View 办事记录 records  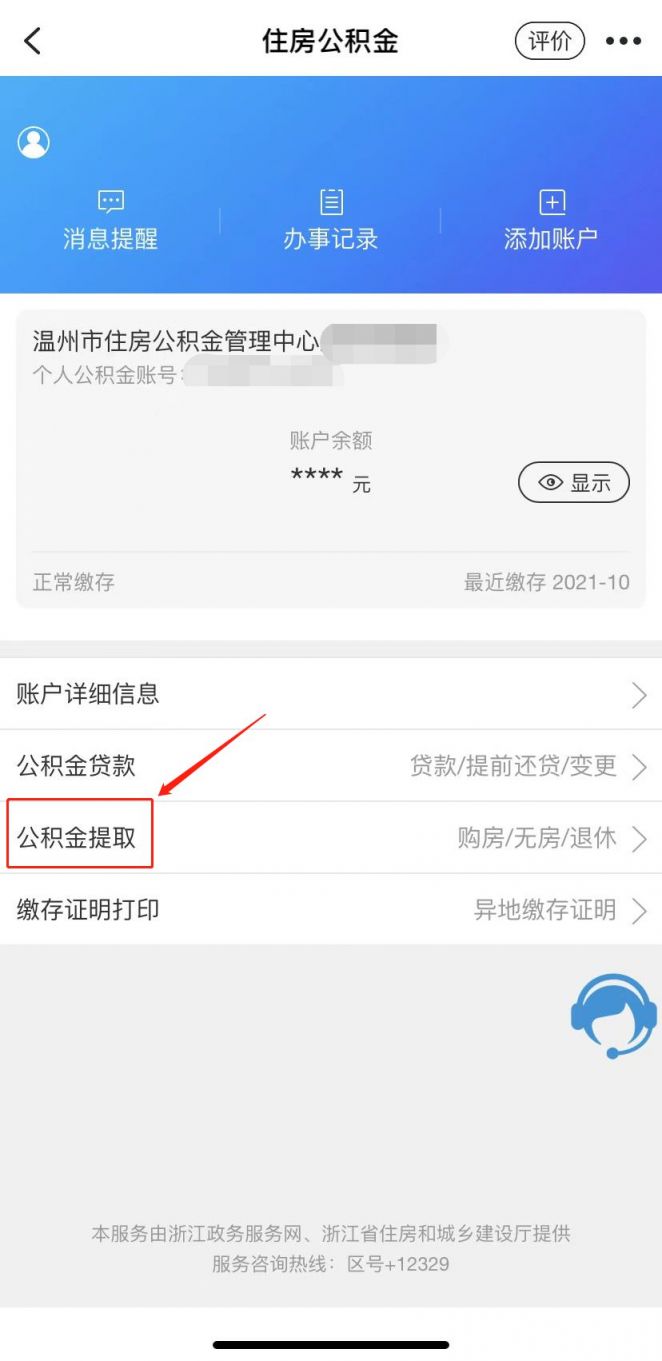[331, 220]
